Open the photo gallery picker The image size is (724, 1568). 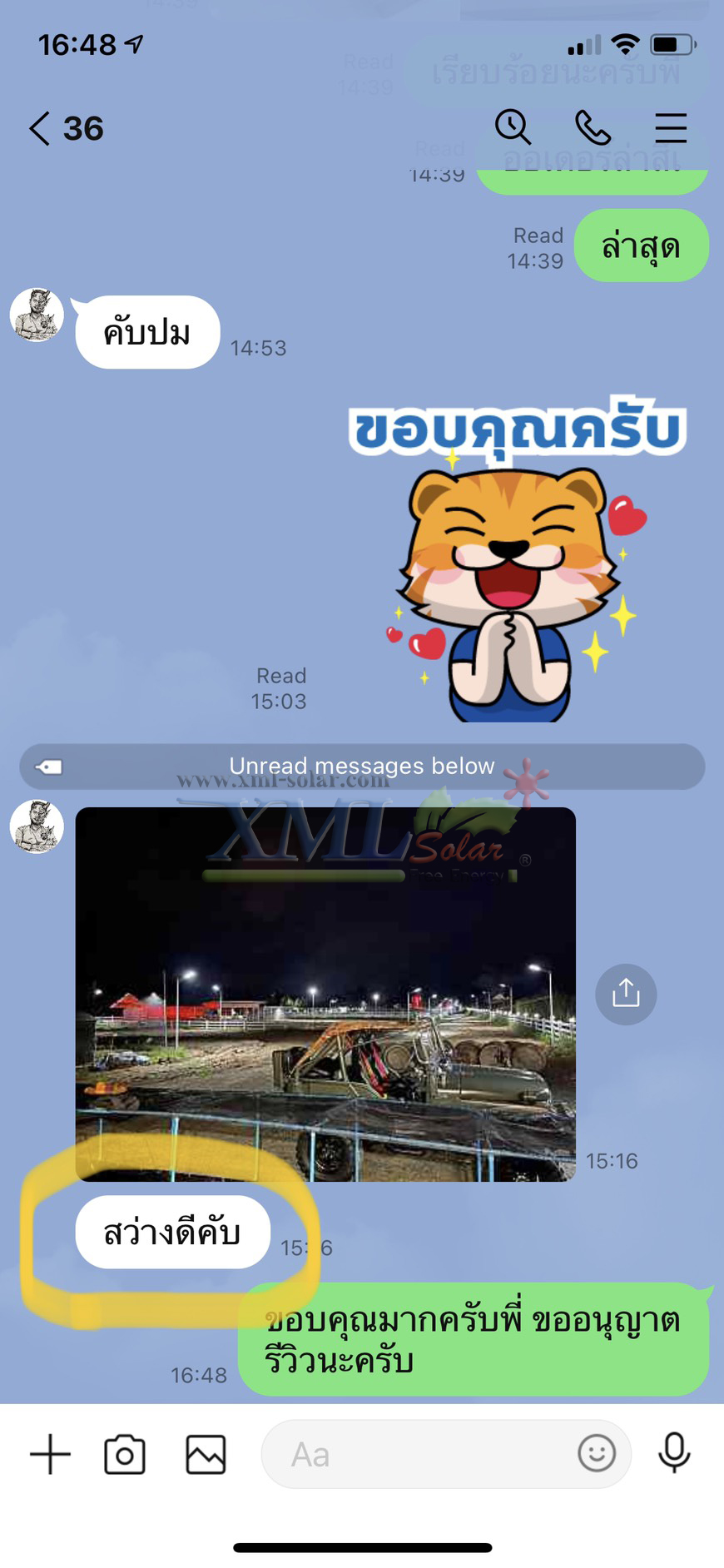pos(206,1454)
